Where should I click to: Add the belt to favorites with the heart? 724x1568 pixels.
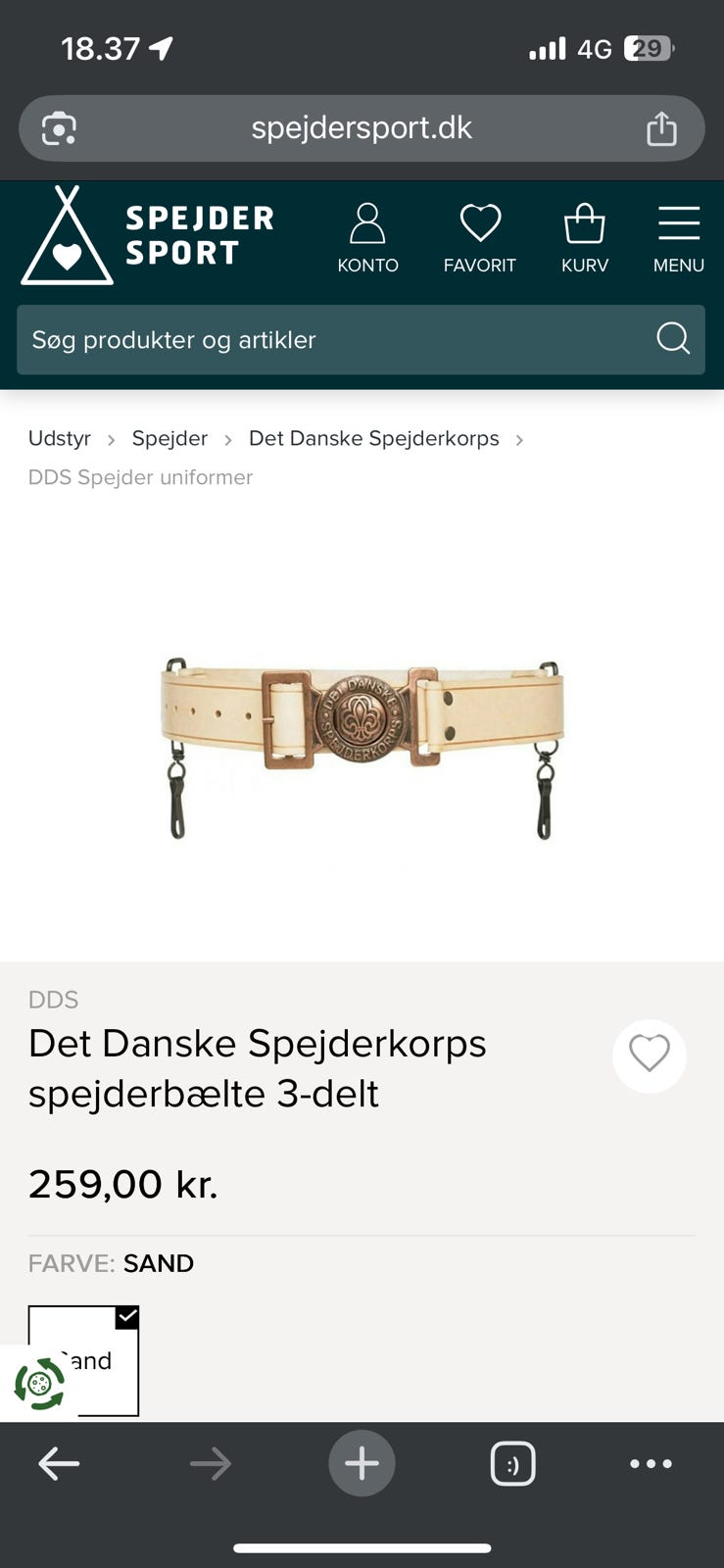tap(650, 1055)
